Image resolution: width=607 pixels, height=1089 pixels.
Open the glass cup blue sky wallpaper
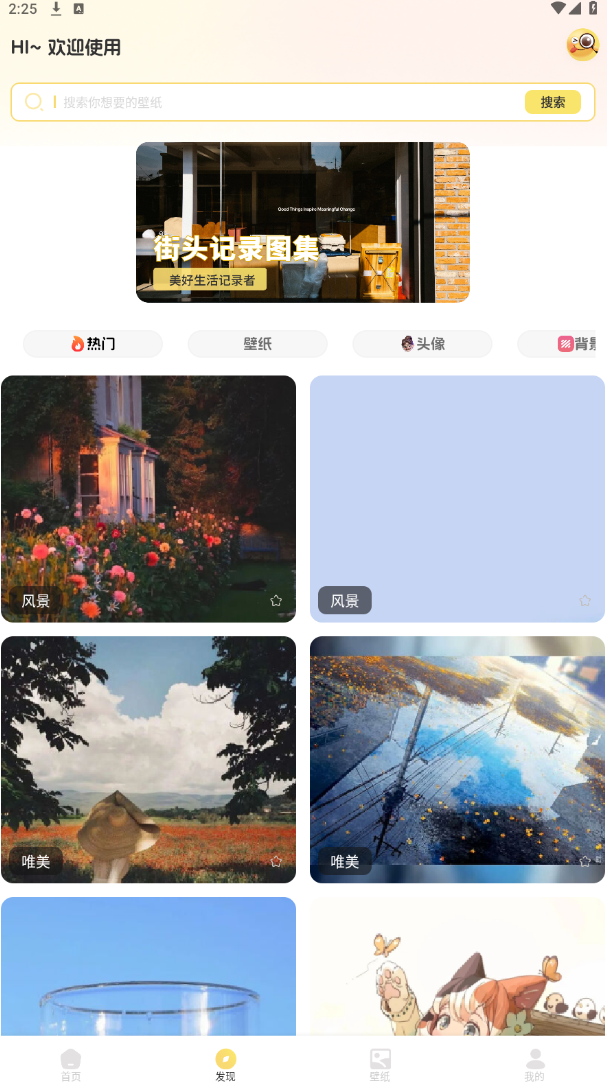(x=149, y=966)
